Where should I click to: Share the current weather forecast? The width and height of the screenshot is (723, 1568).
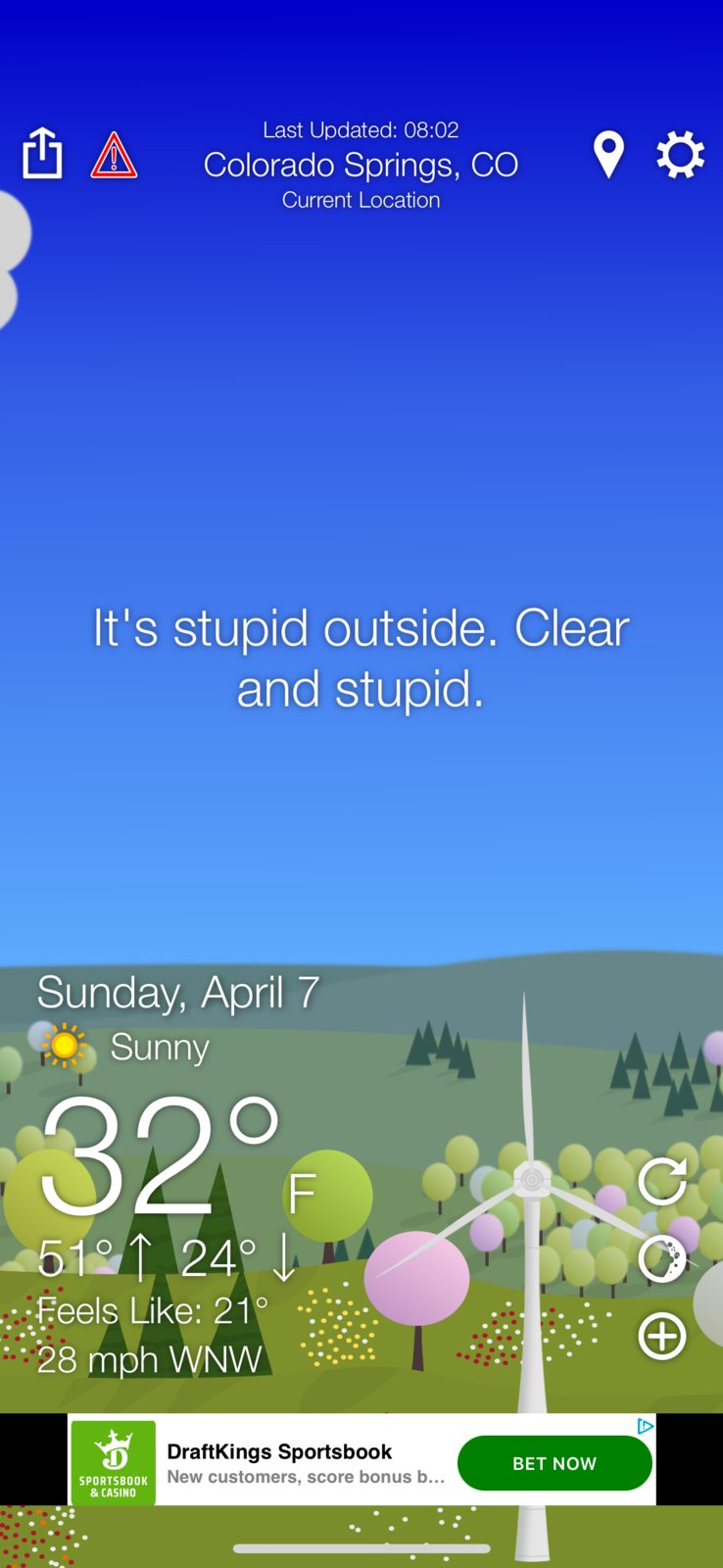pos(42,154)
